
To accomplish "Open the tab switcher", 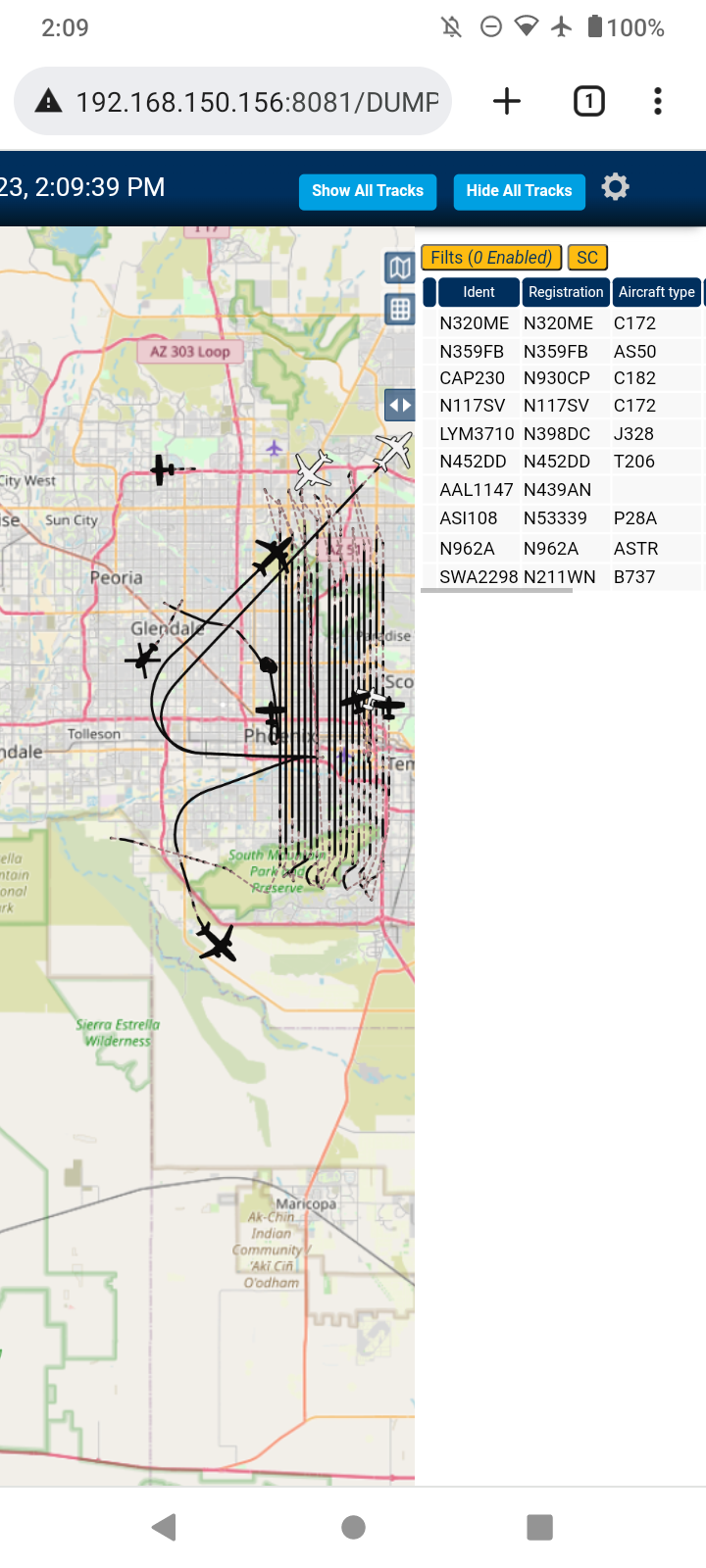I will coord(588,101).
